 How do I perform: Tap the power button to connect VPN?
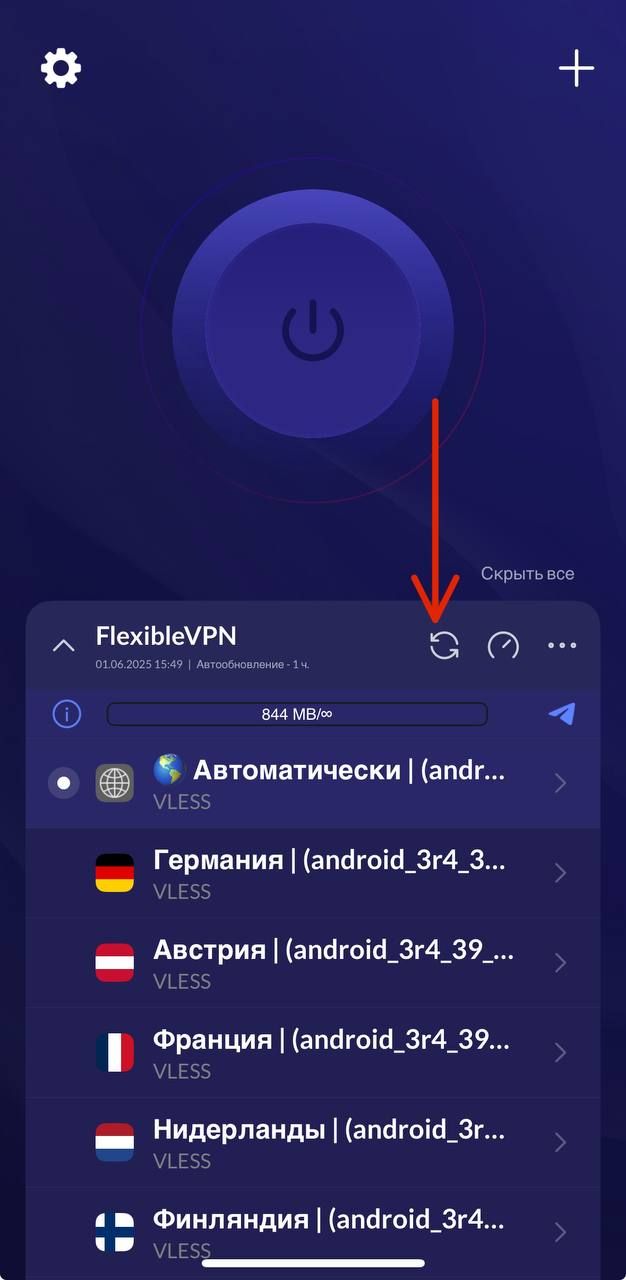pos(313,332)
